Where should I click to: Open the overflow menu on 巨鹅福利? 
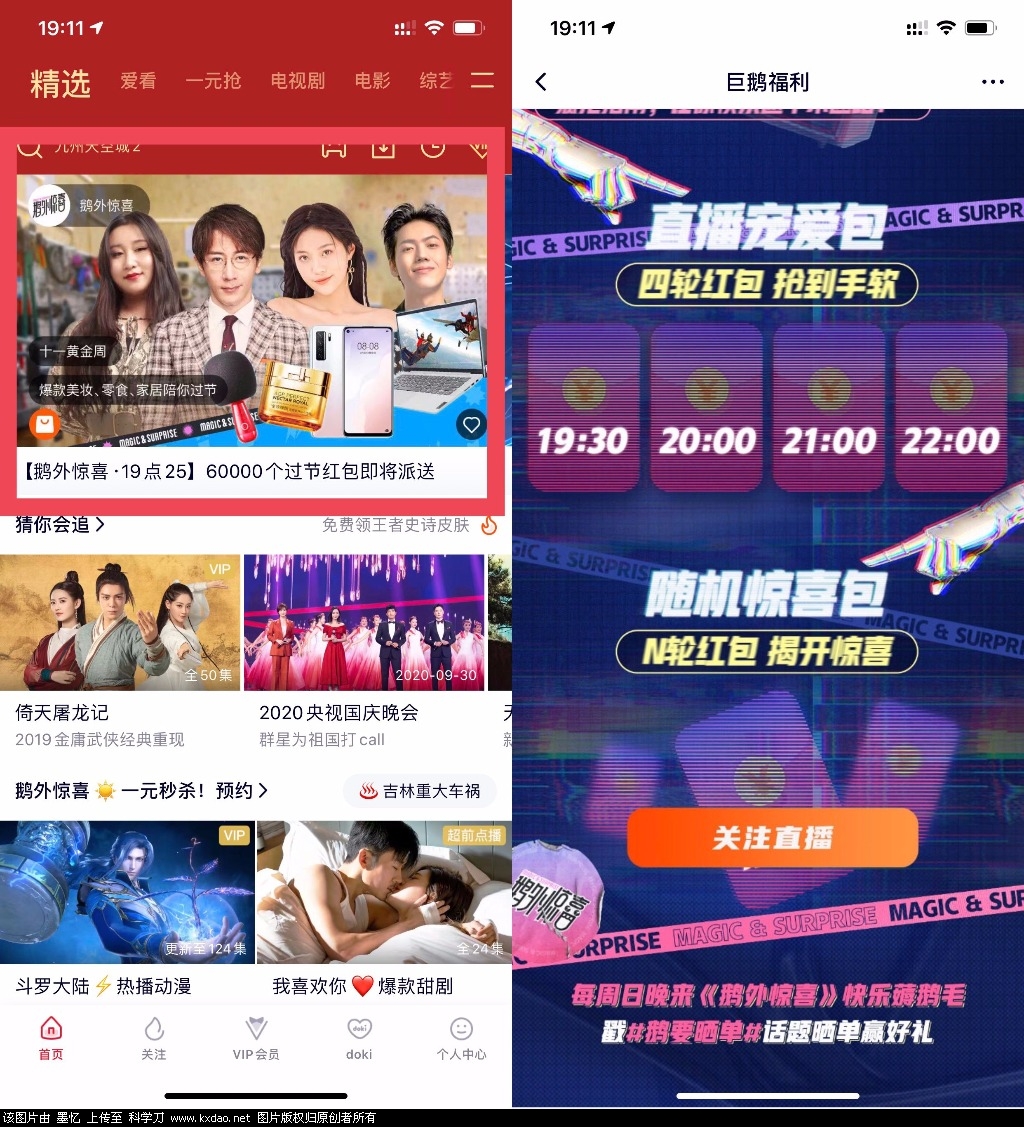point(992,82)
